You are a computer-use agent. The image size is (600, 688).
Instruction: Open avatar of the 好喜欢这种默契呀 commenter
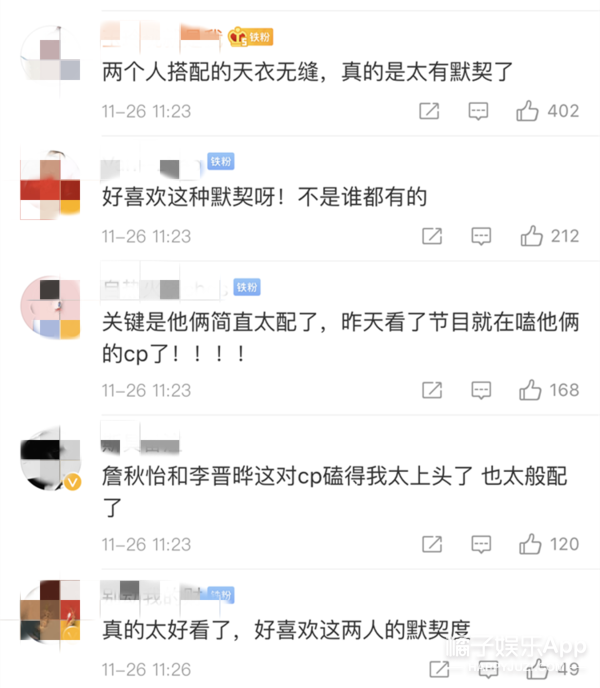coord(50,183)
